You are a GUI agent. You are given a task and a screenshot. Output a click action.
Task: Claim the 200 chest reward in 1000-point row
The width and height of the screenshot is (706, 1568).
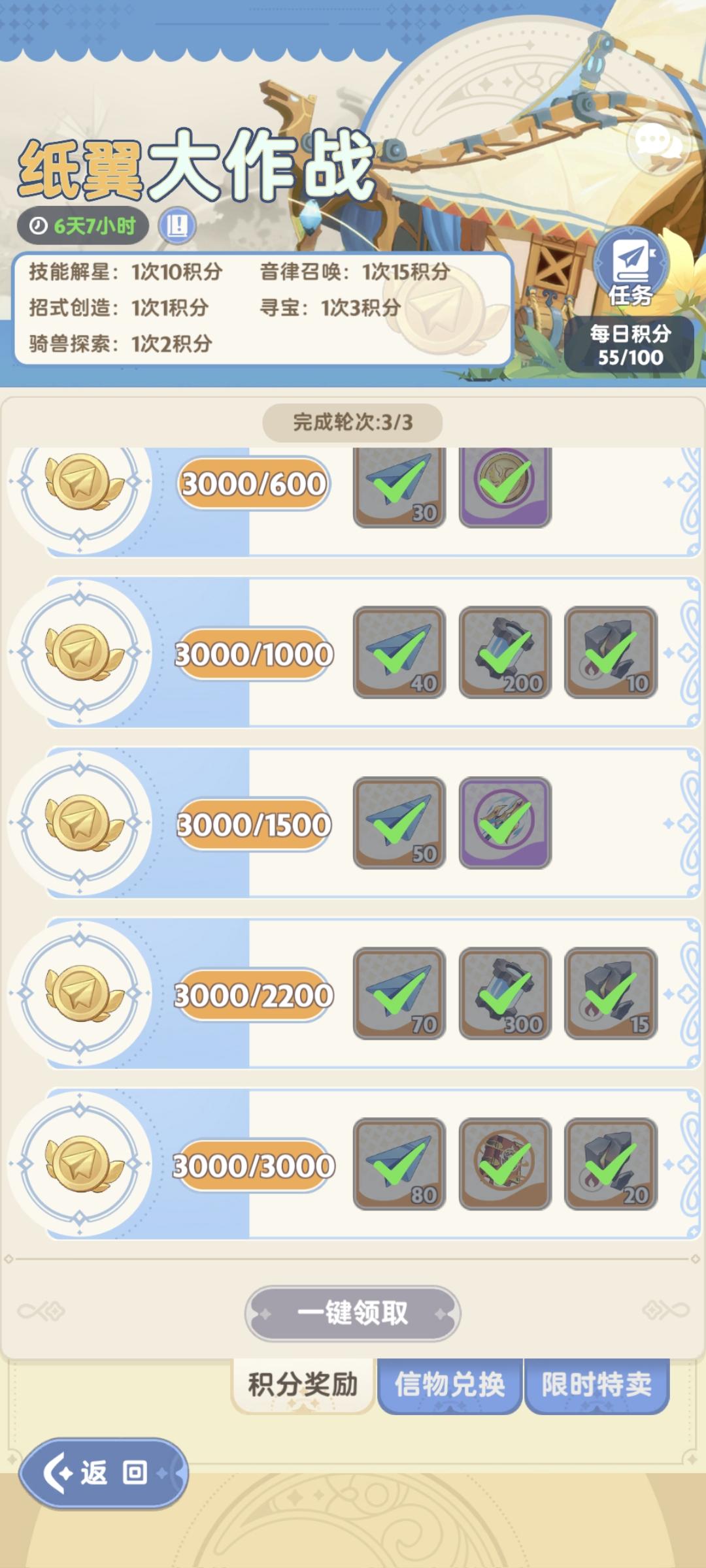pos(505,653)
